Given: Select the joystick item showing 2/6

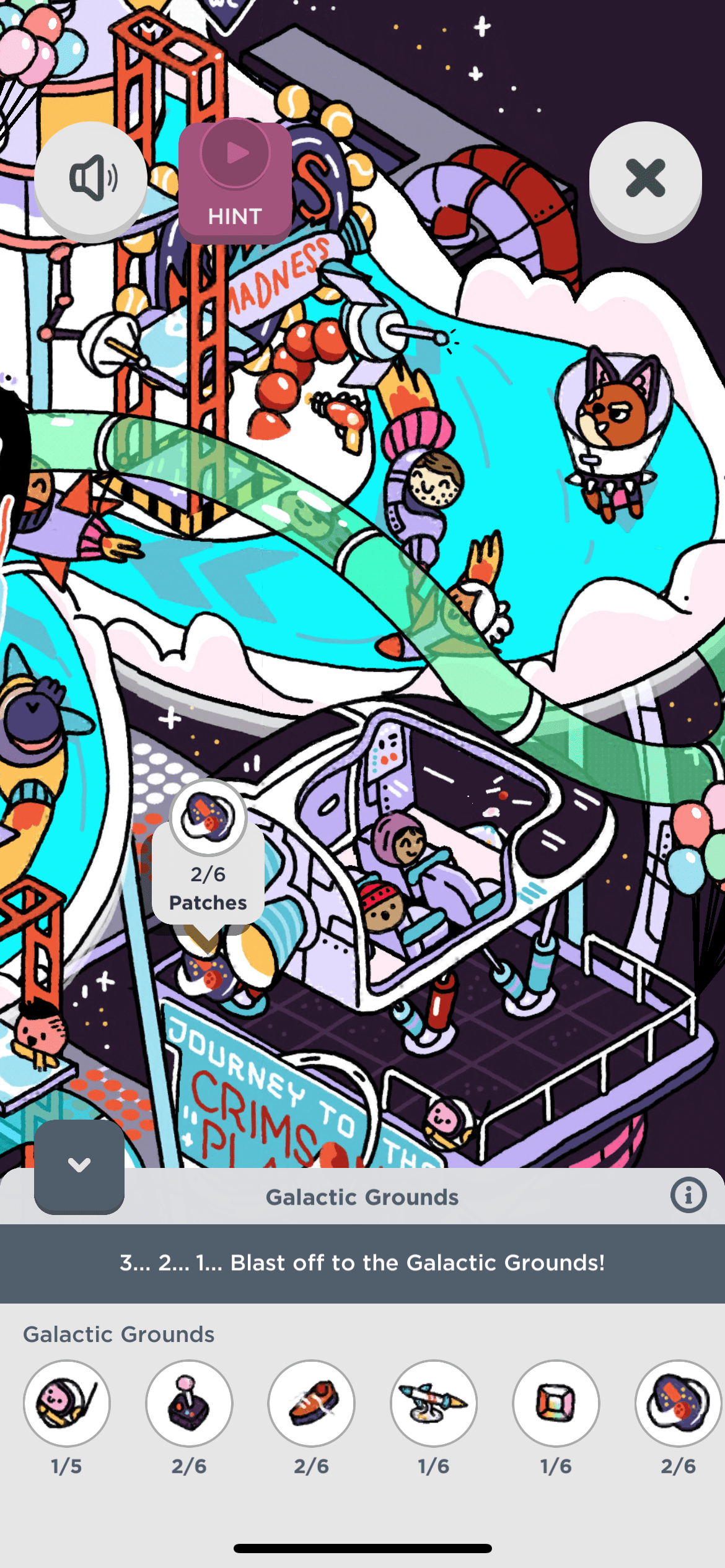Looking at the screenshot, I should [x=189, y=1403].
